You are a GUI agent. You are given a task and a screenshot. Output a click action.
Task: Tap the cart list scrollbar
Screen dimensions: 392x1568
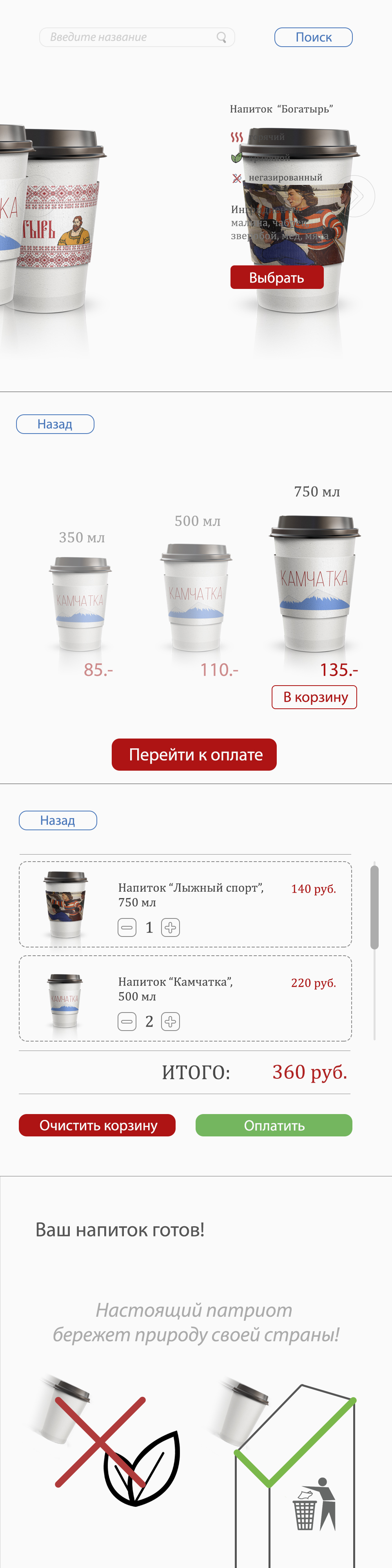(x=374, y=907)
